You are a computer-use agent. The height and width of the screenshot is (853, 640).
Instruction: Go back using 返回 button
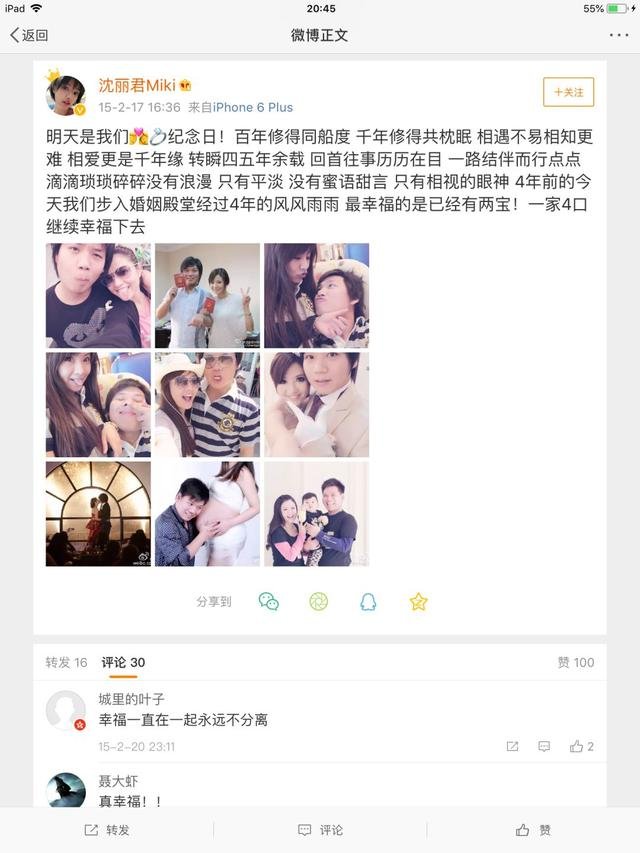pos(30,35)
